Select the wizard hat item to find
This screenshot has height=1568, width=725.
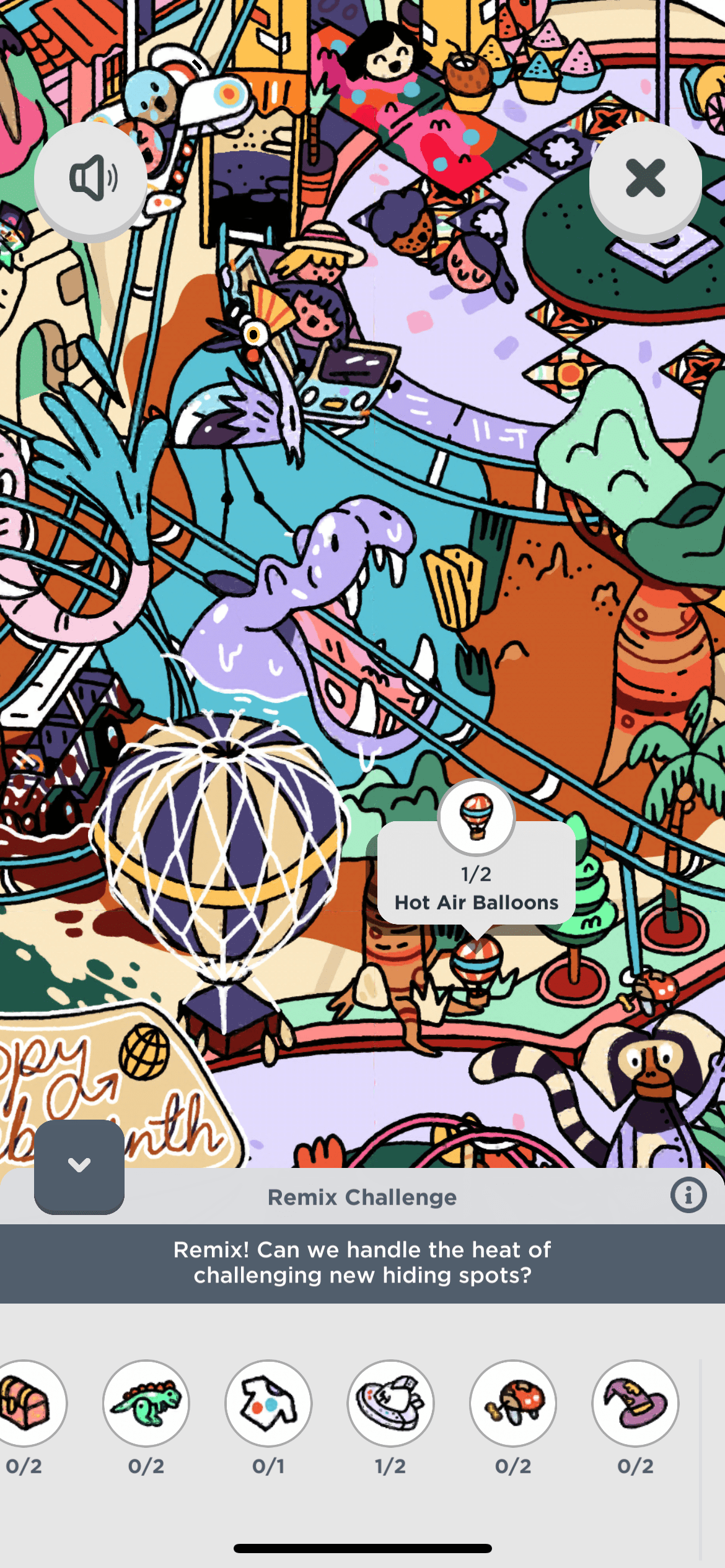pyautogui.click(x=635, y=1403)
